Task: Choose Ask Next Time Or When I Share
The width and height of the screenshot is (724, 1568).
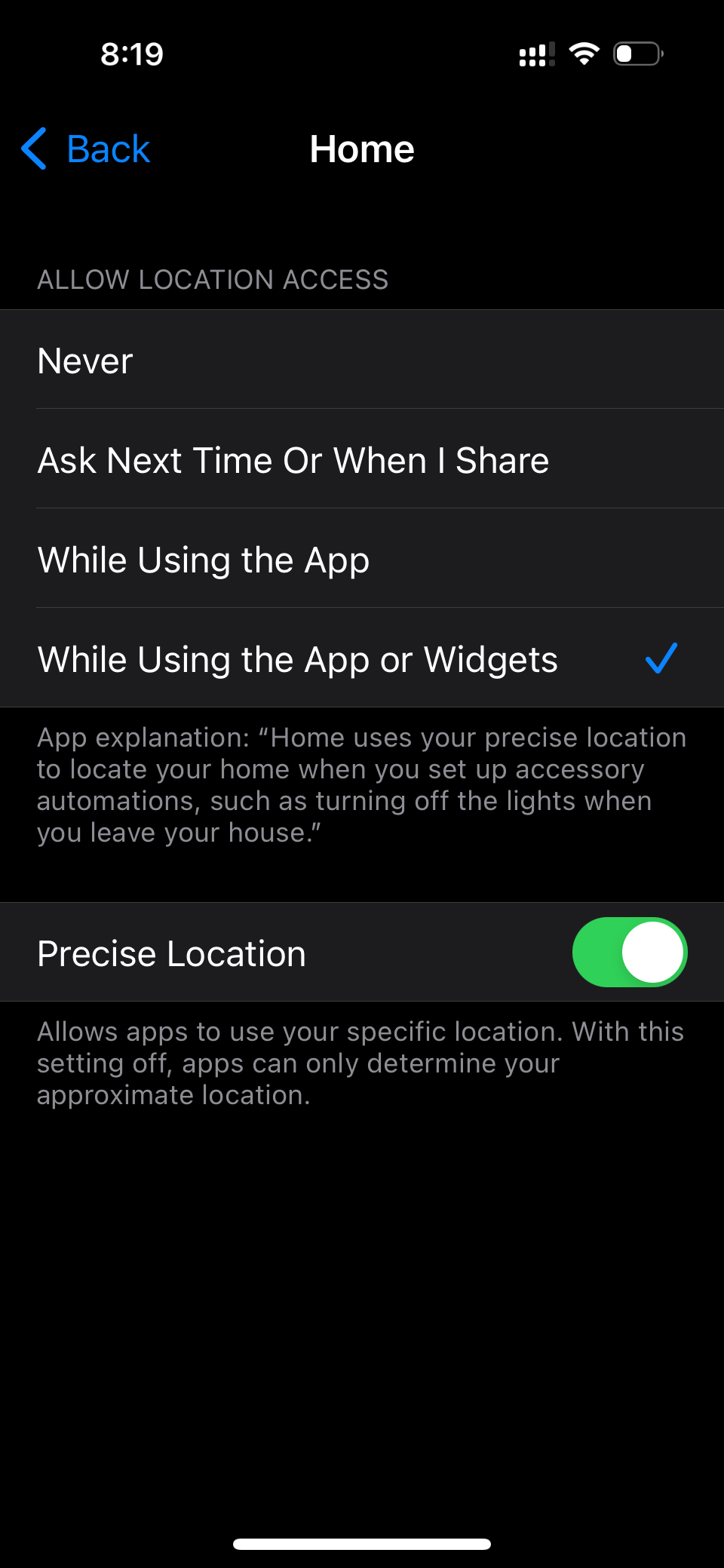Action: [362, 459]
